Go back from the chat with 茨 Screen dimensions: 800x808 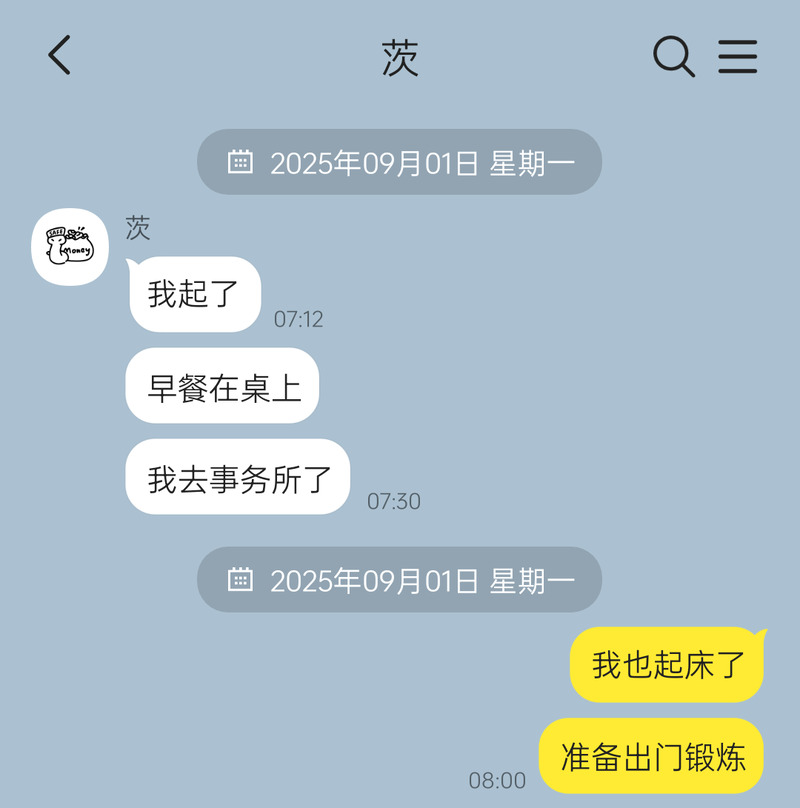60,55
